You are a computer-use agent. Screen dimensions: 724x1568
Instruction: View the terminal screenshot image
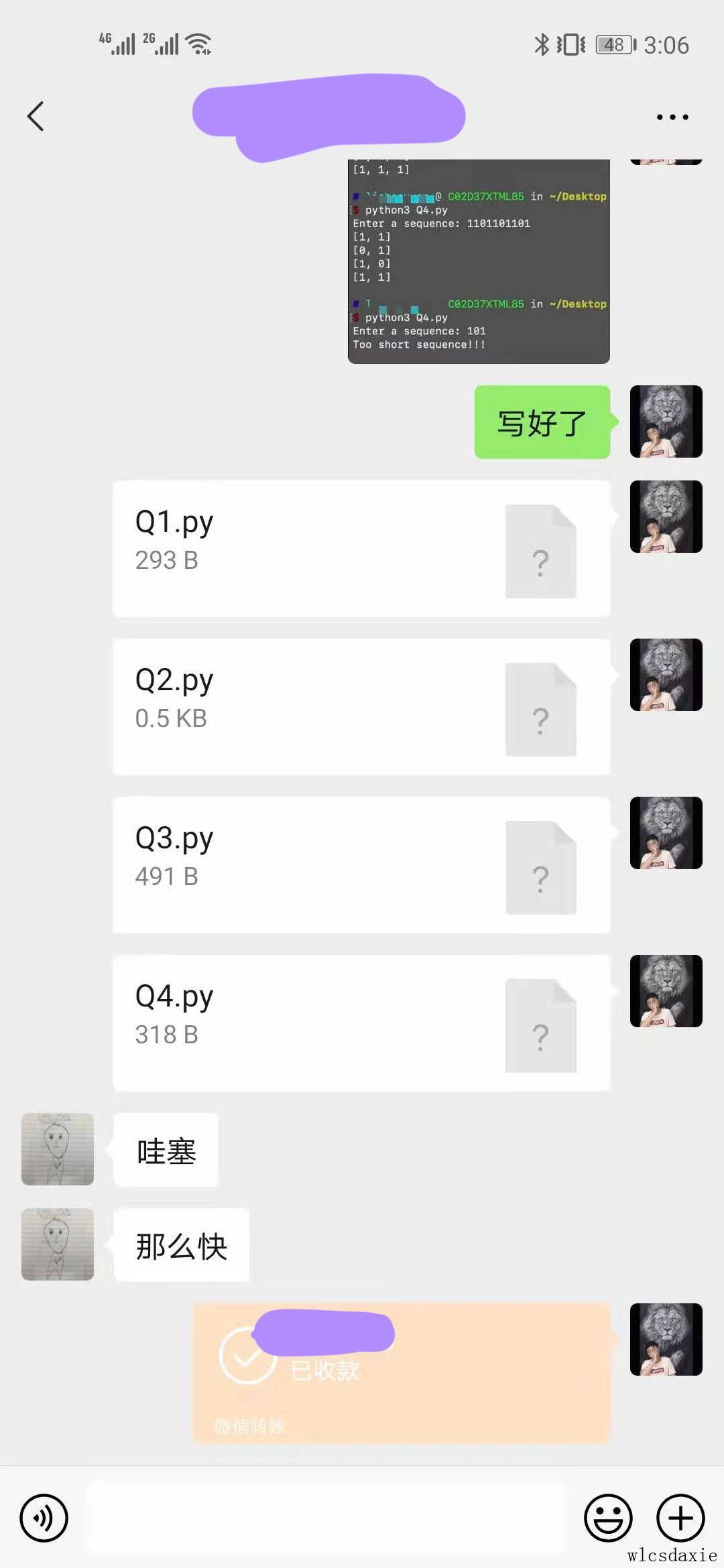pos(478,261)
